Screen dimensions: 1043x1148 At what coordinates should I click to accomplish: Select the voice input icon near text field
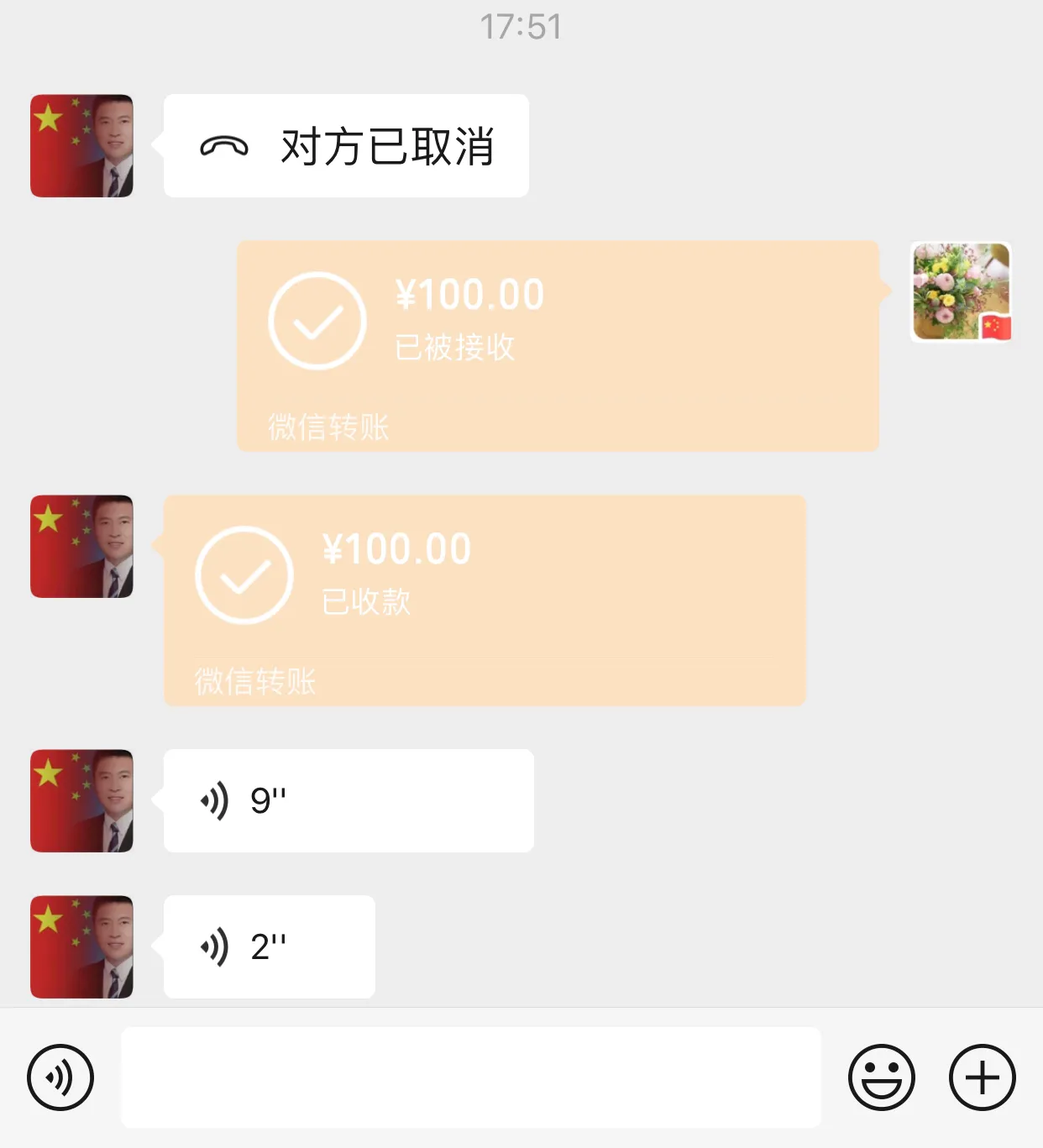pyautogui.click(x=60, y=1077)
